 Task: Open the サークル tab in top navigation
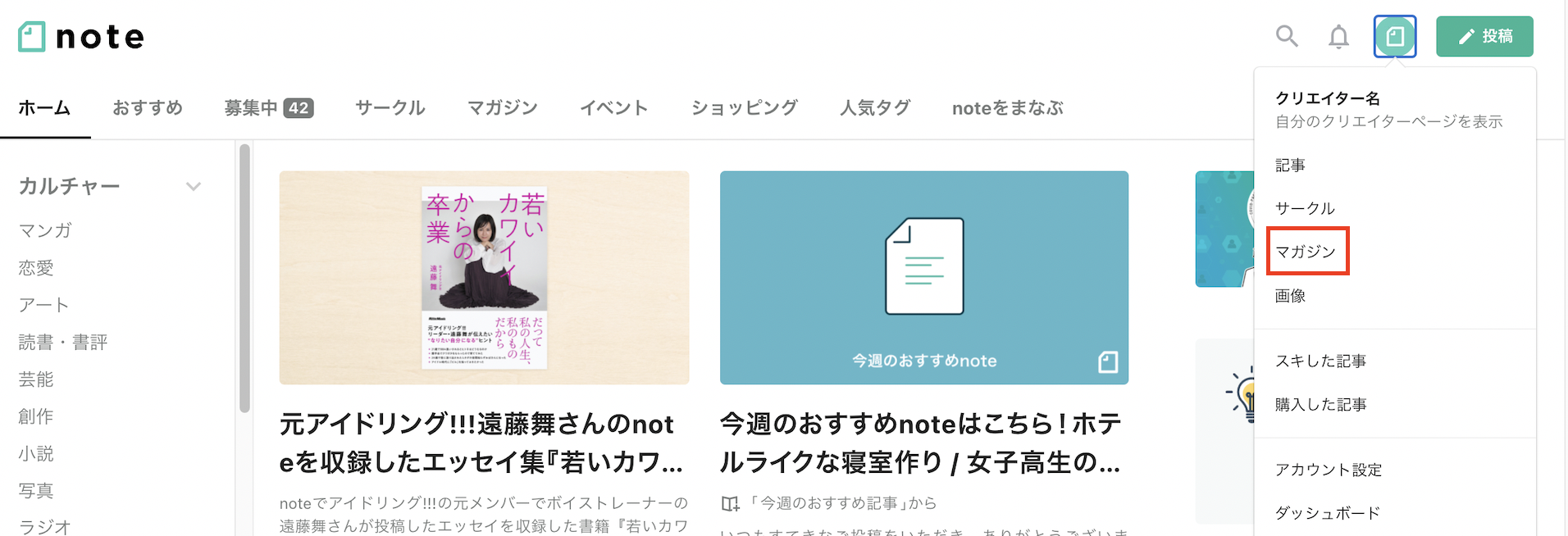coord(390,107)
